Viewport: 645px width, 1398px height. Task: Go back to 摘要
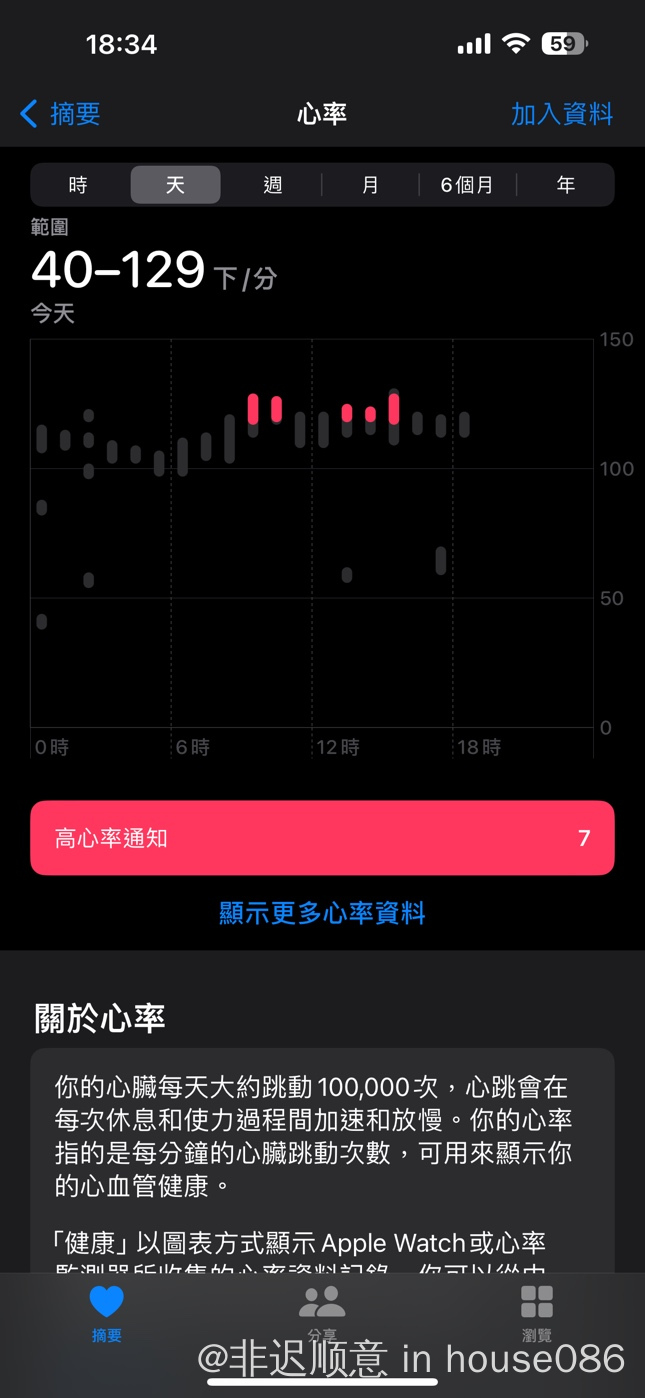tap(60, 114)
